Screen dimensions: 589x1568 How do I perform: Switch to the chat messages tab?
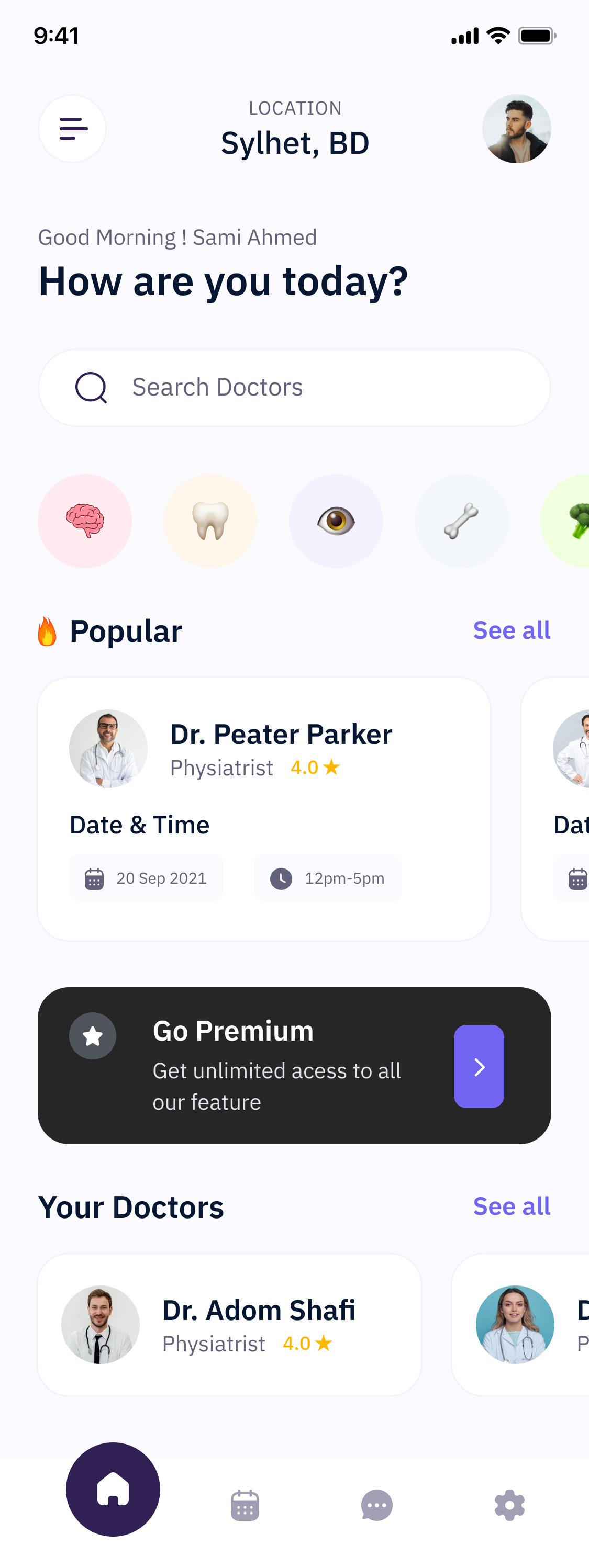click(x=376, y=1506)
